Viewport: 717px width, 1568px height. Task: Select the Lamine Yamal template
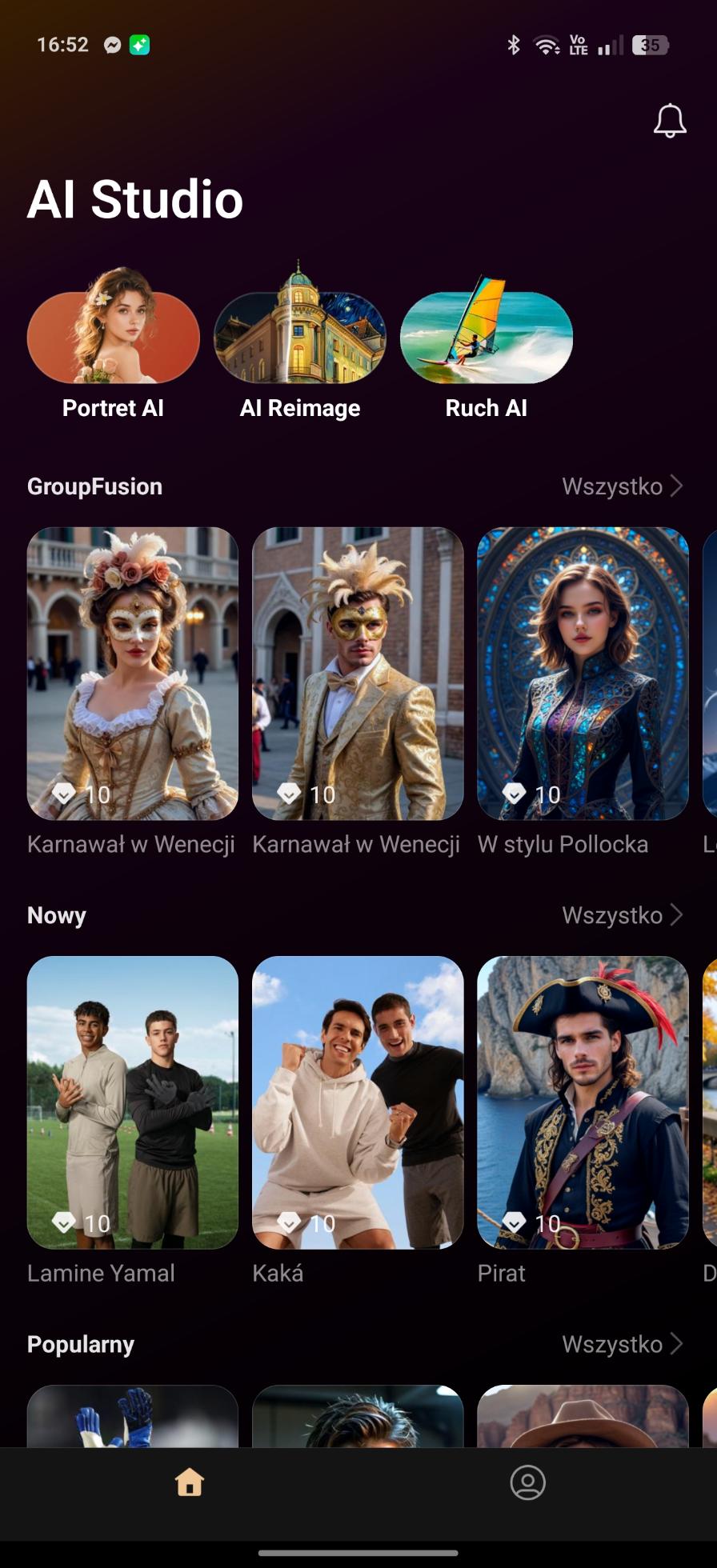[x=133, y=1102]
